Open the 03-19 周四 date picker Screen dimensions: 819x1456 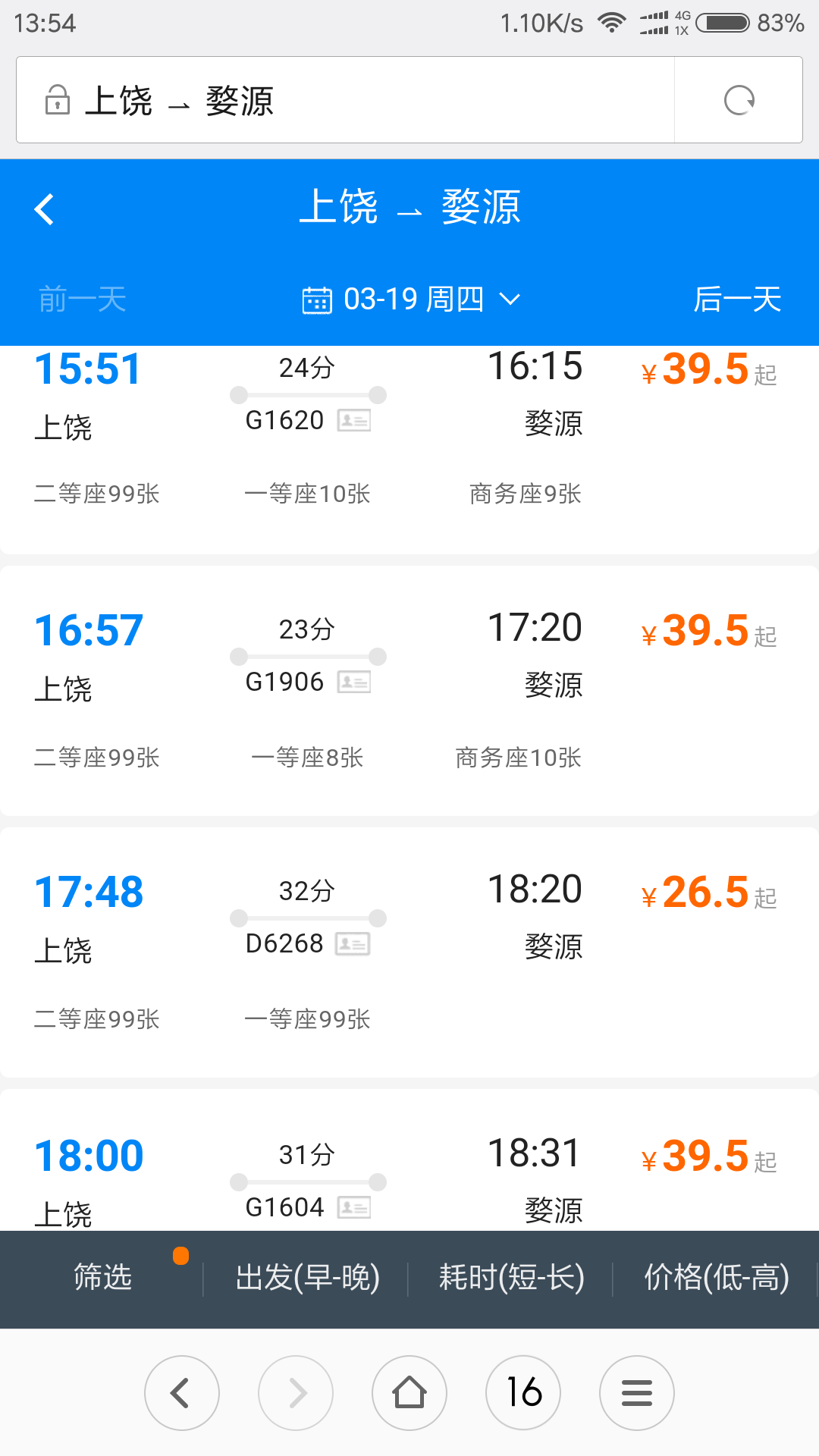click(x=410, y=300)
